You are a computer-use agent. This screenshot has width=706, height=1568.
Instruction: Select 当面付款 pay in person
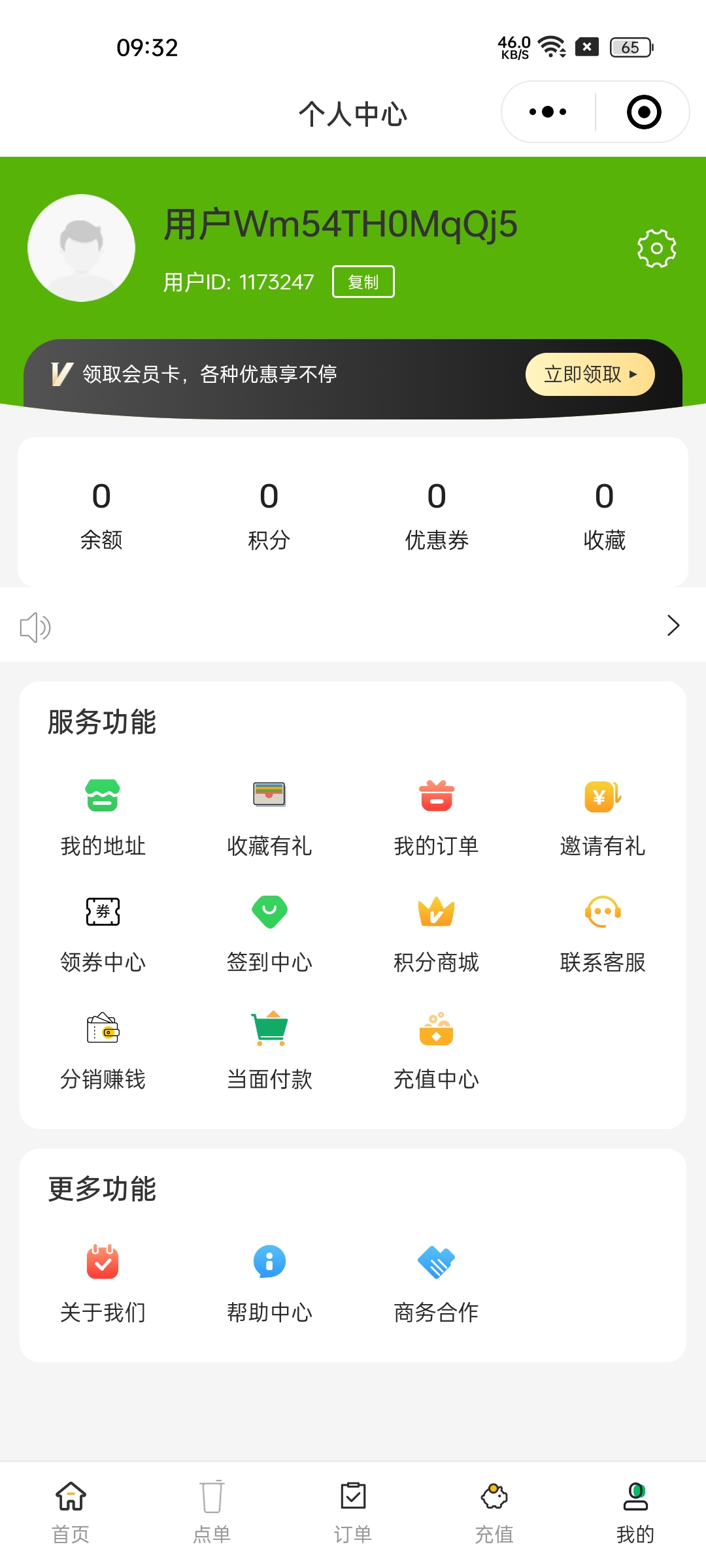[269, 1050]
